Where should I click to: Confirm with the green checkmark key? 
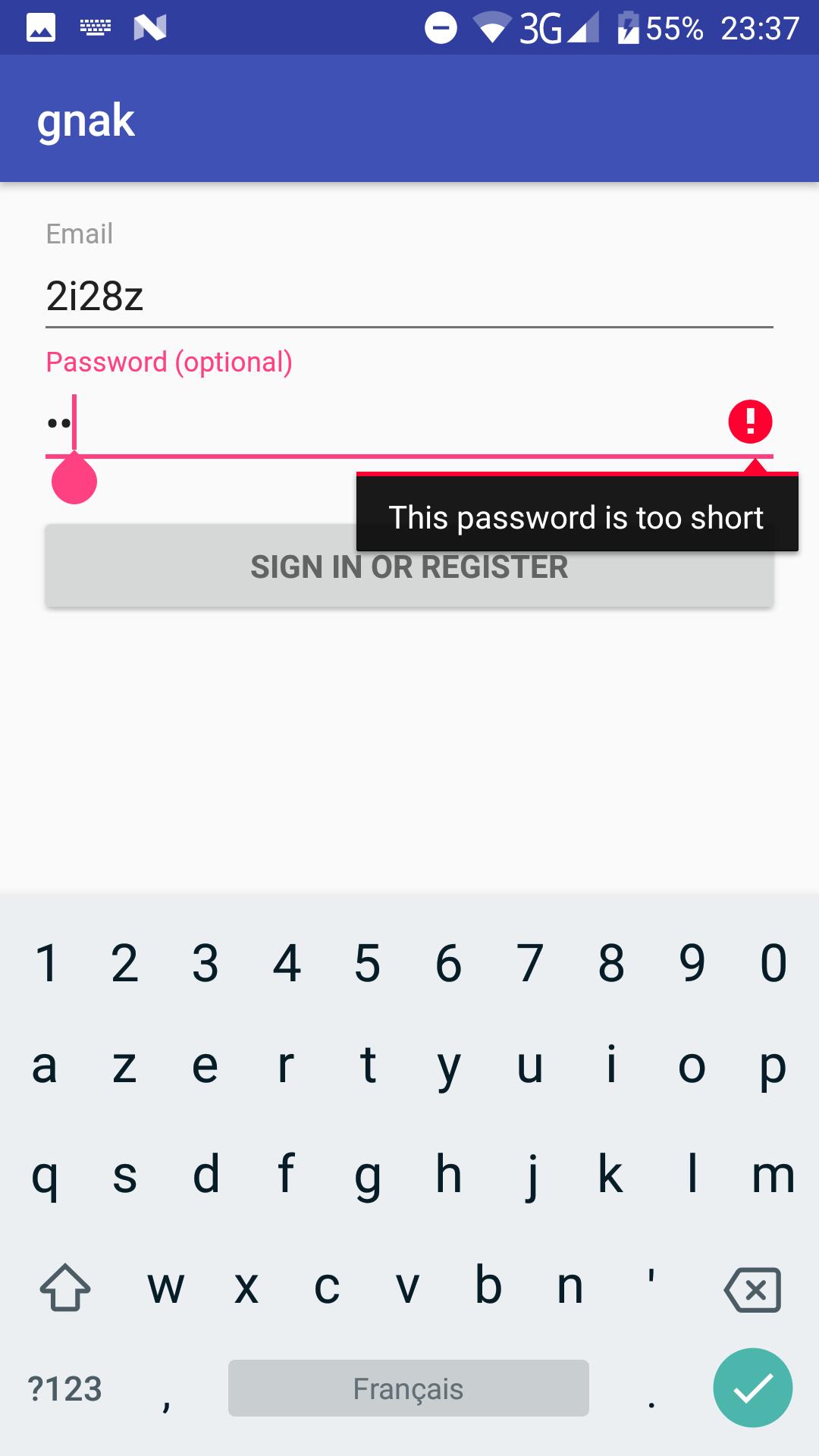tap(752, 1388)
